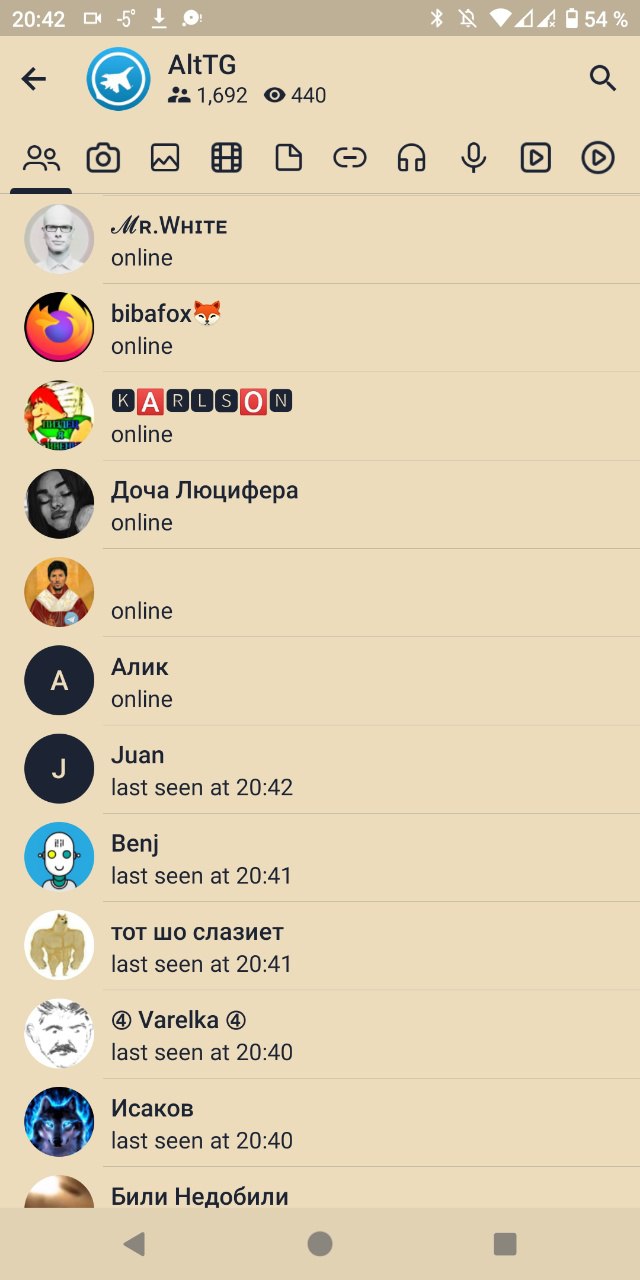Switch to the voice messages tab
Screen dimensions: 640x1280
tap(474, 158)
